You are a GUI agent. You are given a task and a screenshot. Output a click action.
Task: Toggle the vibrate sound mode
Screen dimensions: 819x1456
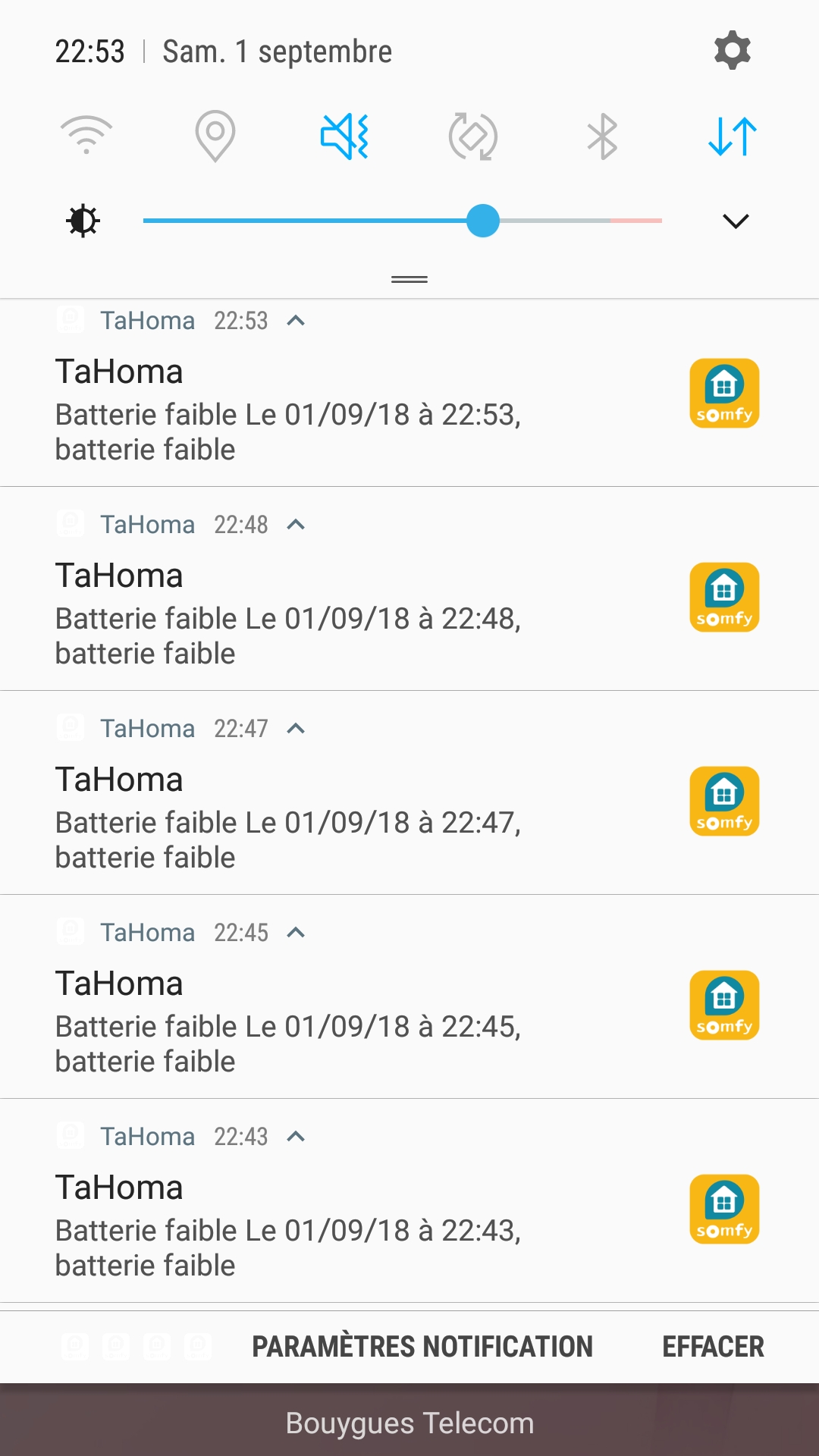pyautogui.click(x=344, y=136)
